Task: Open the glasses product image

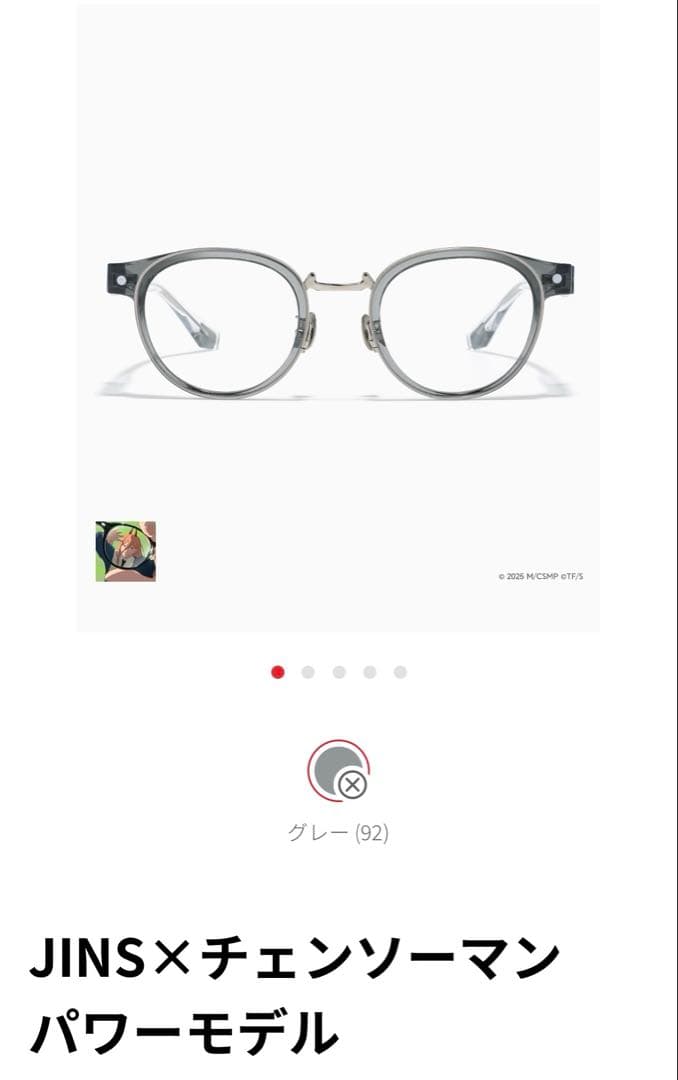Action: 339,320
